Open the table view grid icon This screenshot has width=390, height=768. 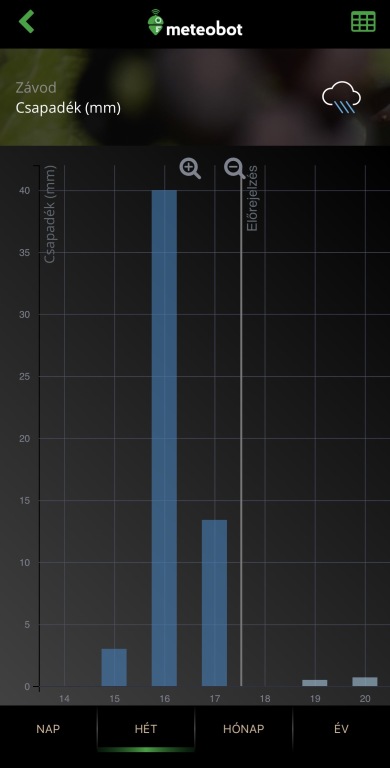coord(363,22)
